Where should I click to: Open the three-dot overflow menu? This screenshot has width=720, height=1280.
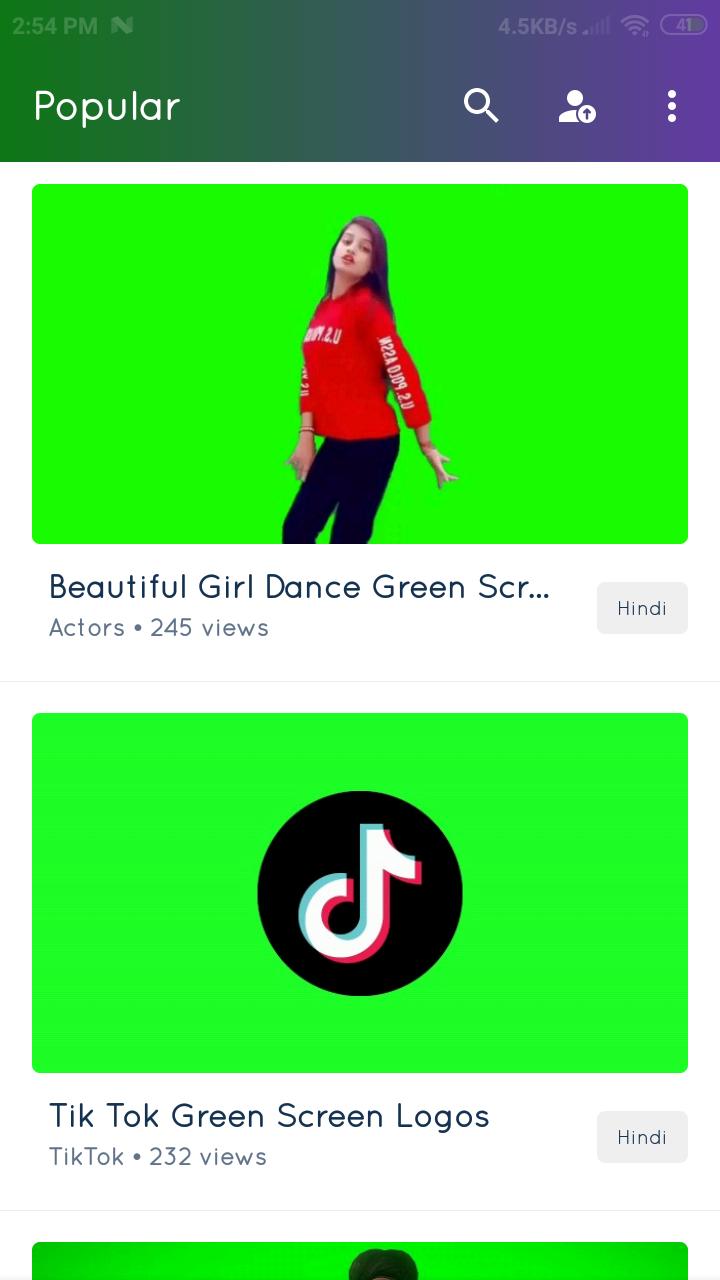click(671, 106)
